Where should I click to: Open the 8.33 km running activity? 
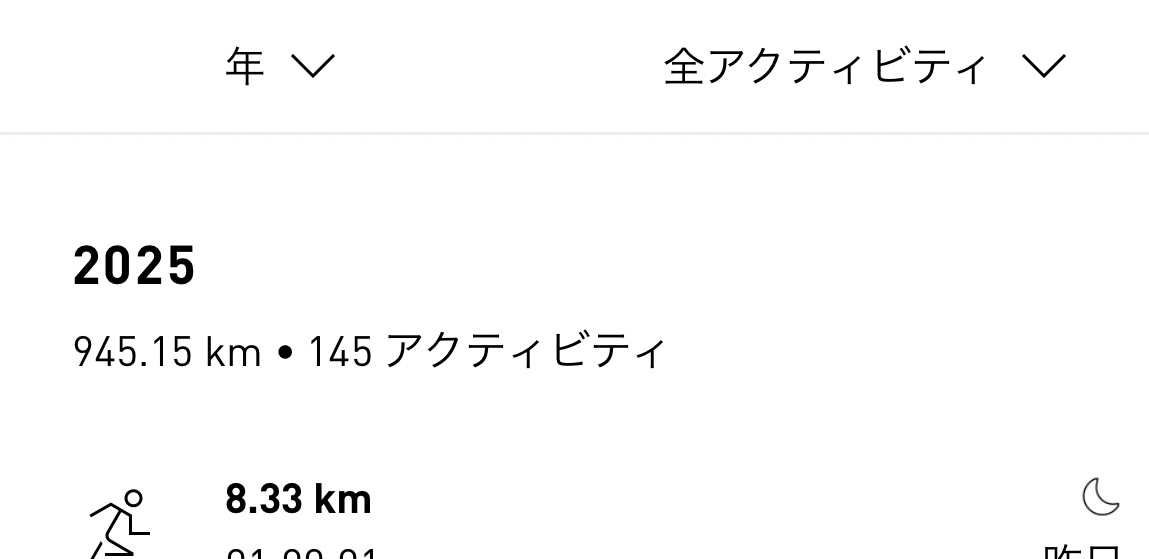[x=298, y=500]
